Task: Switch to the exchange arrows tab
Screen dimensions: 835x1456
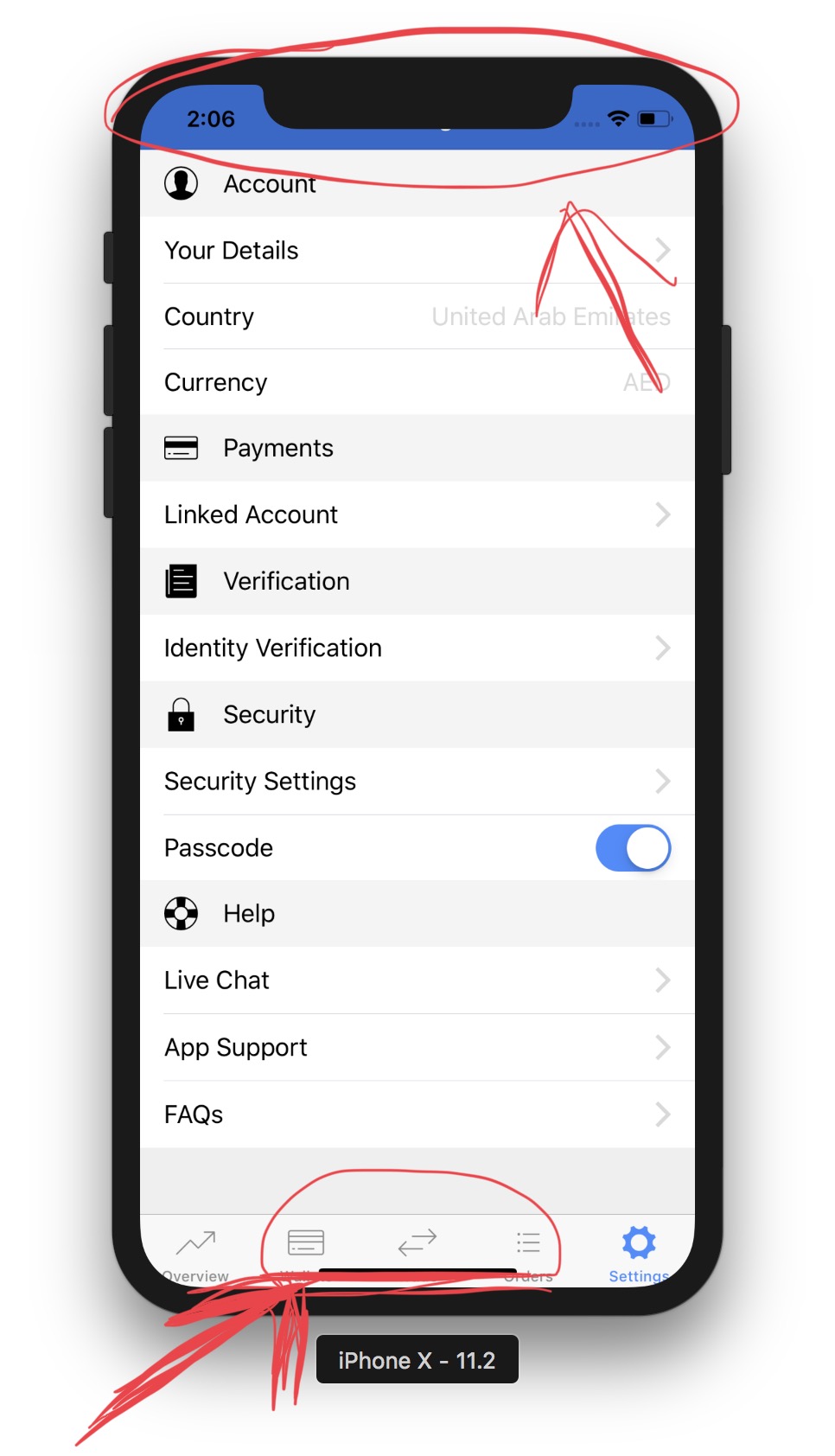Action: (x=417, y=1245)
